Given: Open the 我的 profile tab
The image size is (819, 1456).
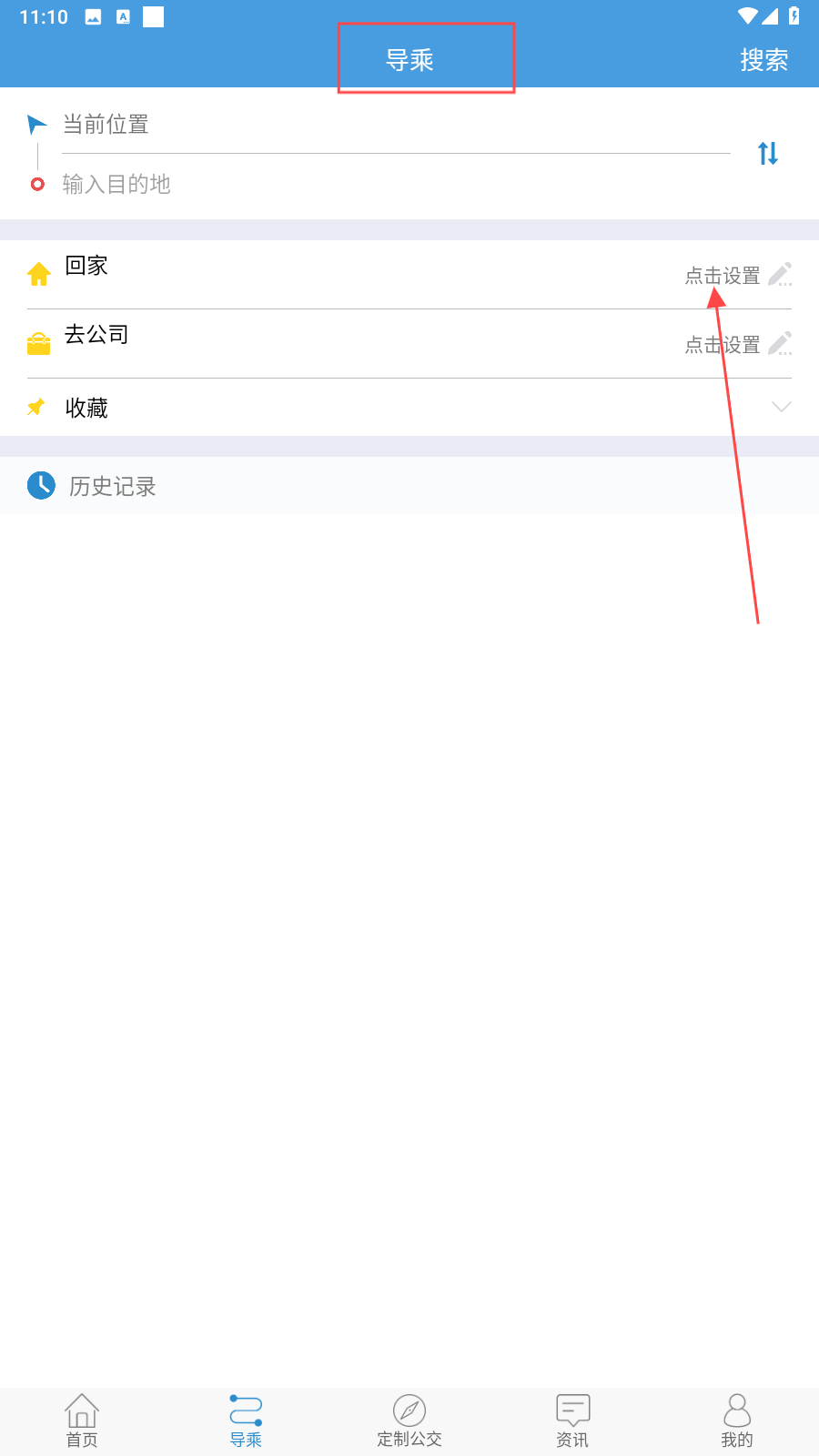Looking at the screenshot, I should tap(737, 1421).
